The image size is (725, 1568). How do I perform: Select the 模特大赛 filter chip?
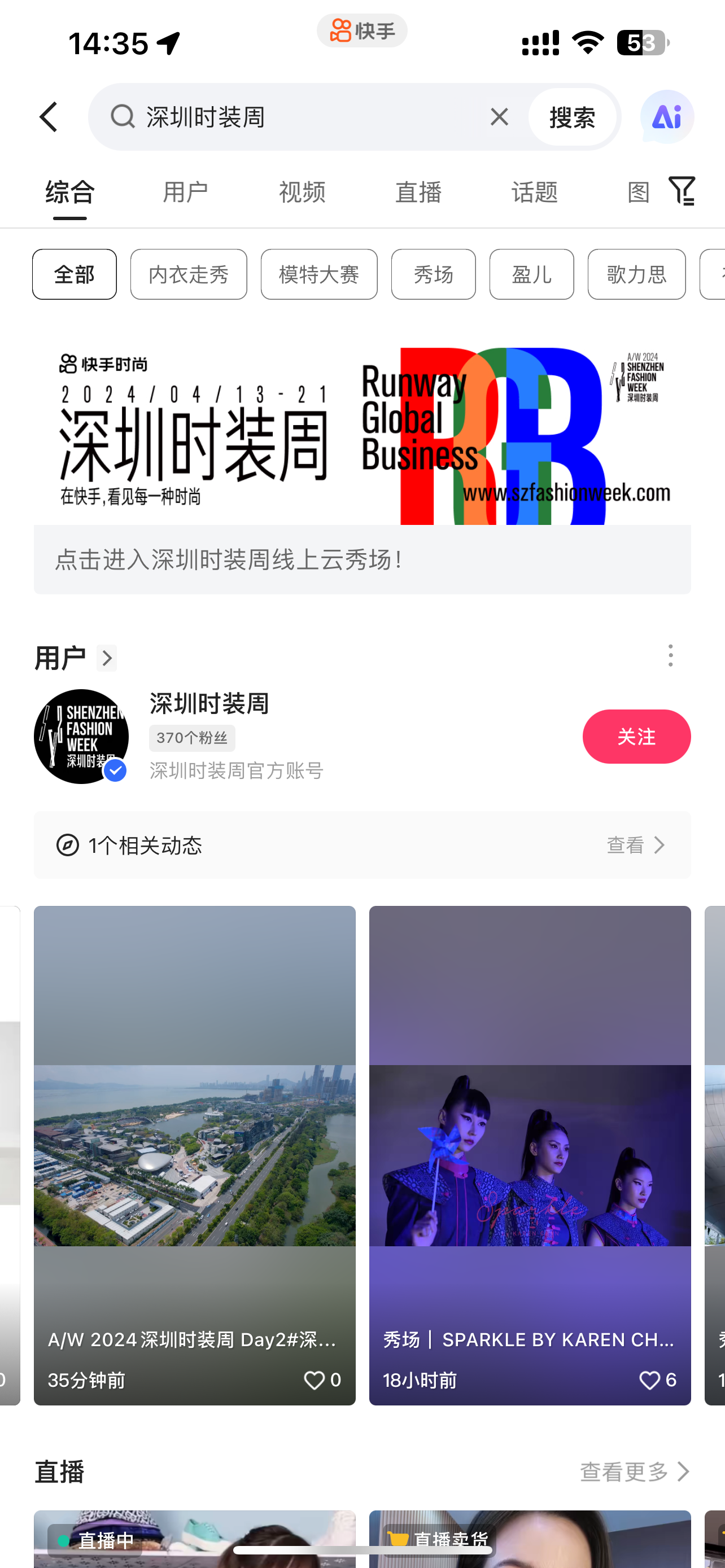pos(319,274)
